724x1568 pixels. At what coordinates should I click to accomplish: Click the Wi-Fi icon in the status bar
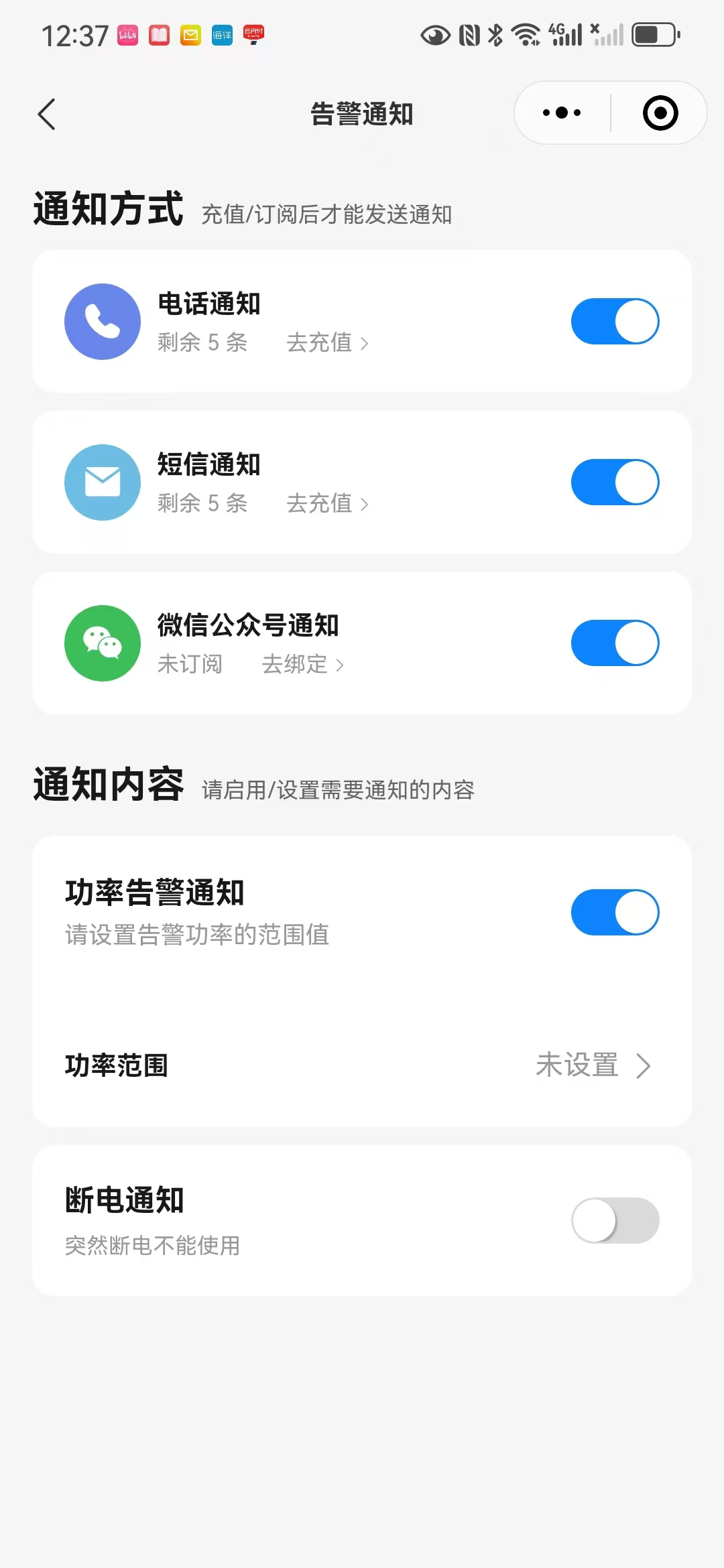tap(525, 35)
